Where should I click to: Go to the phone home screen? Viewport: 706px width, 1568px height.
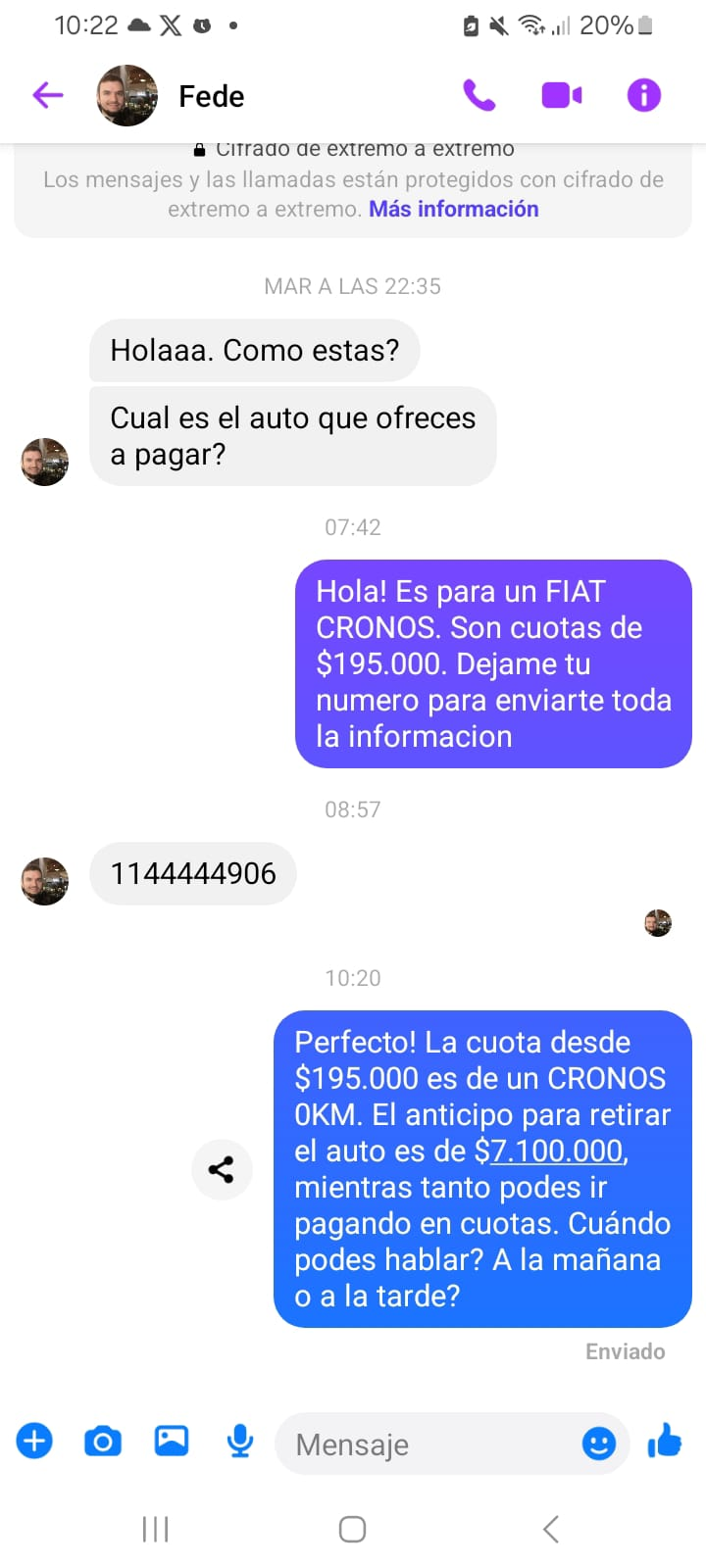(x=352, y=1529)
